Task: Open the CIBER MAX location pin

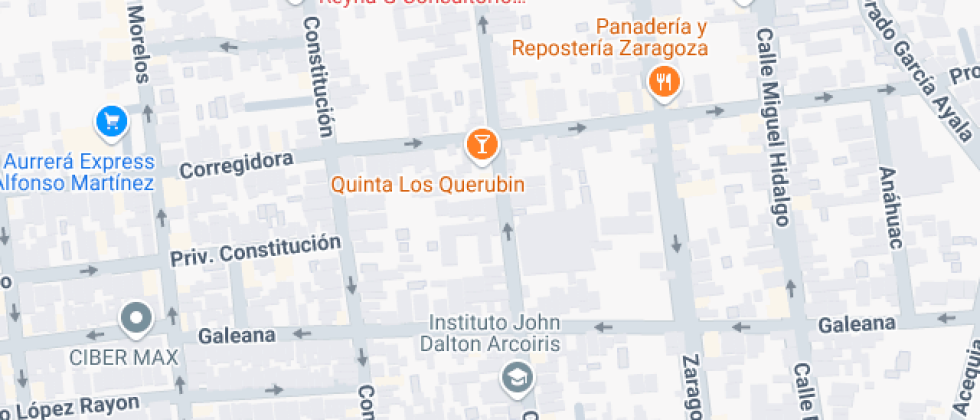Action: (135, 320)
